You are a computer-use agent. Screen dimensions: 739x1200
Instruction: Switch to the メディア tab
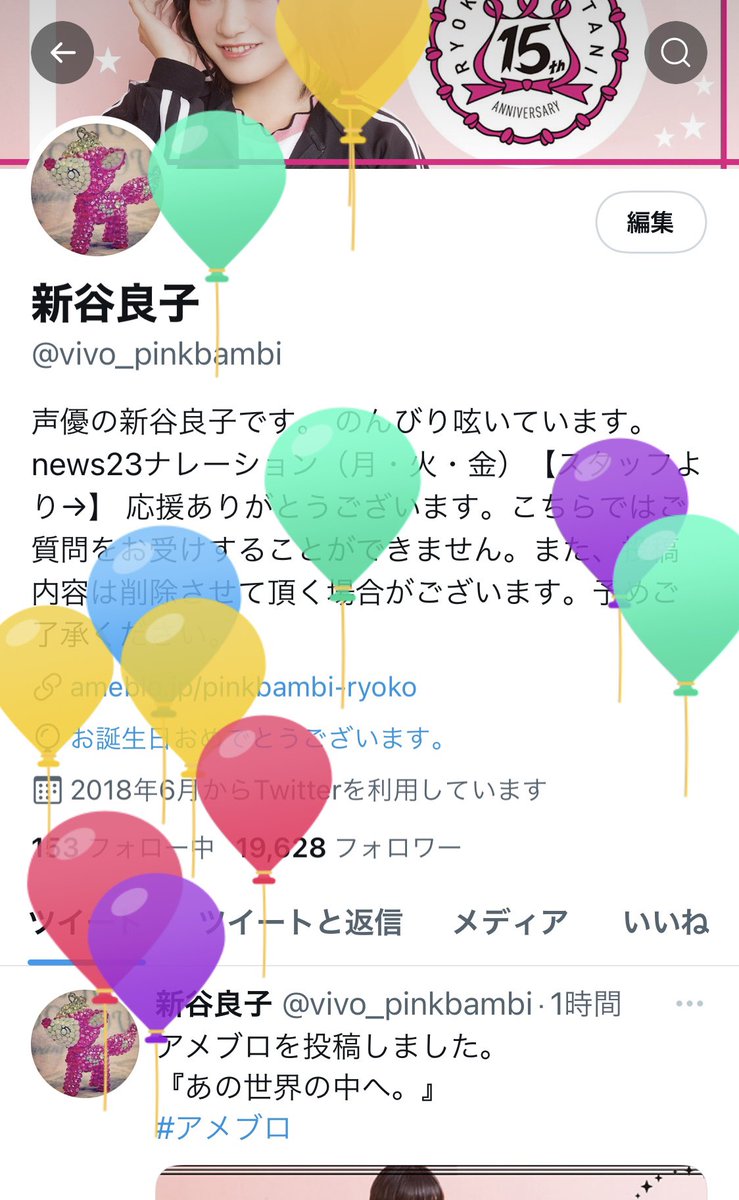coord(510,921)
